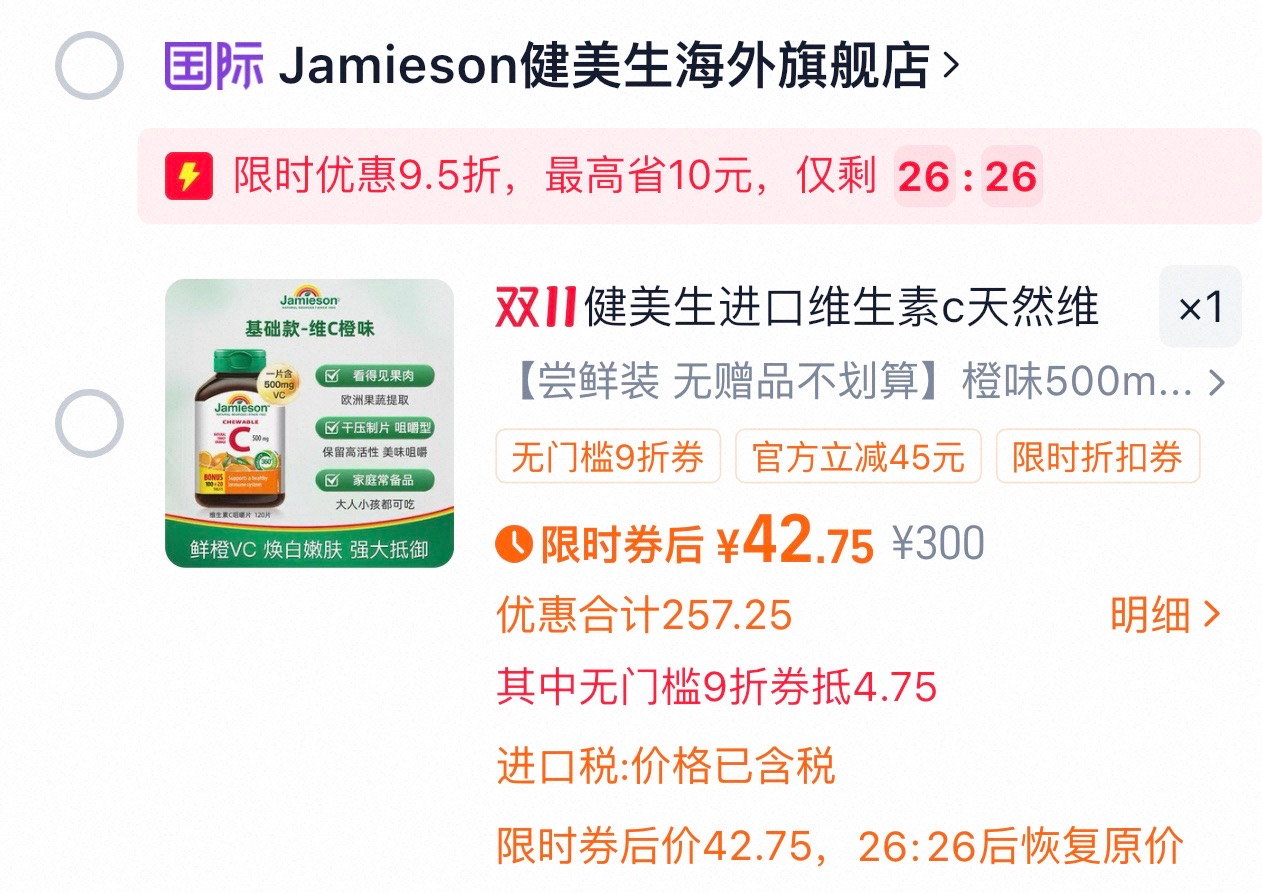Select all items from Jamieson store
This screenshot has height=893, width=1262.
[x=89, y=66]
